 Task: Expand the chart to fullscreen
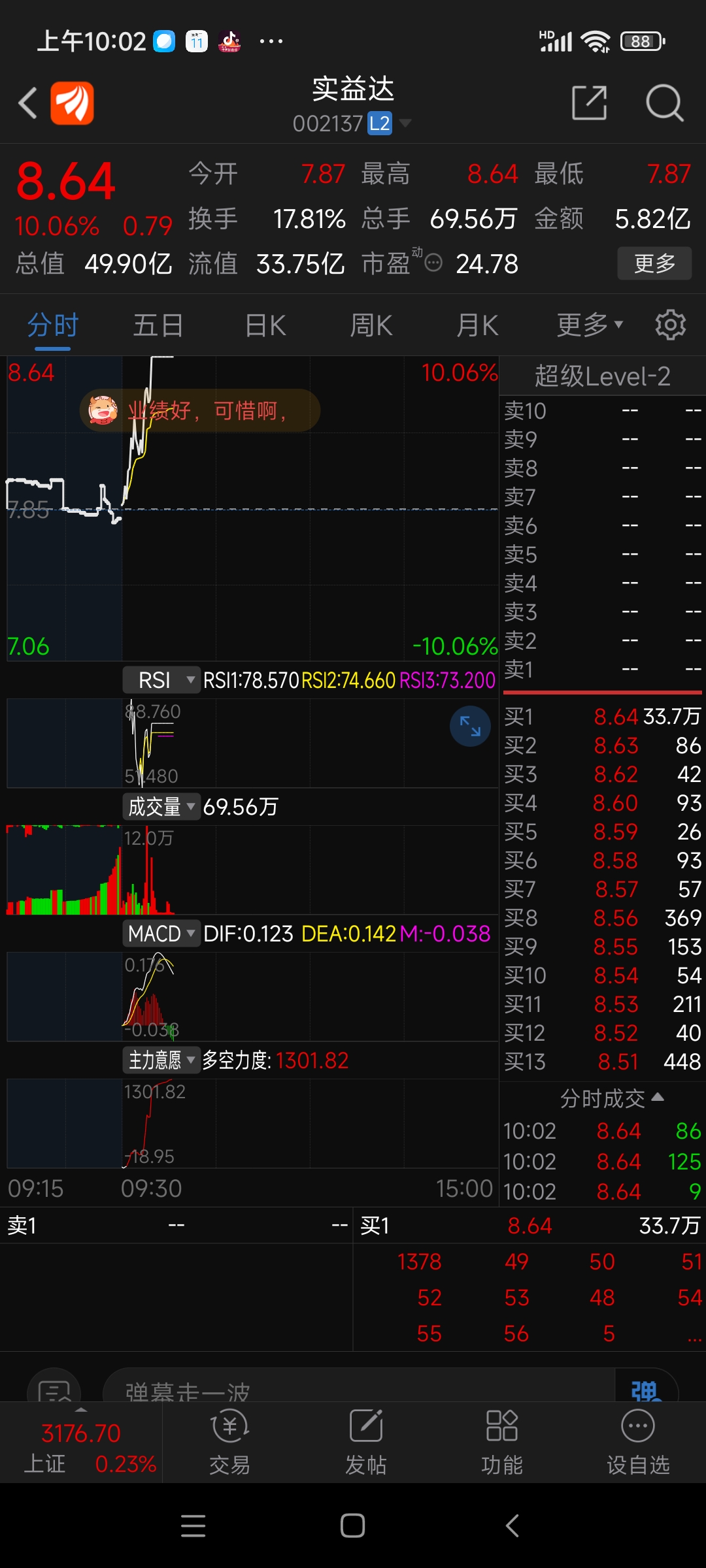pyautogui.click(x=470, y=726)
